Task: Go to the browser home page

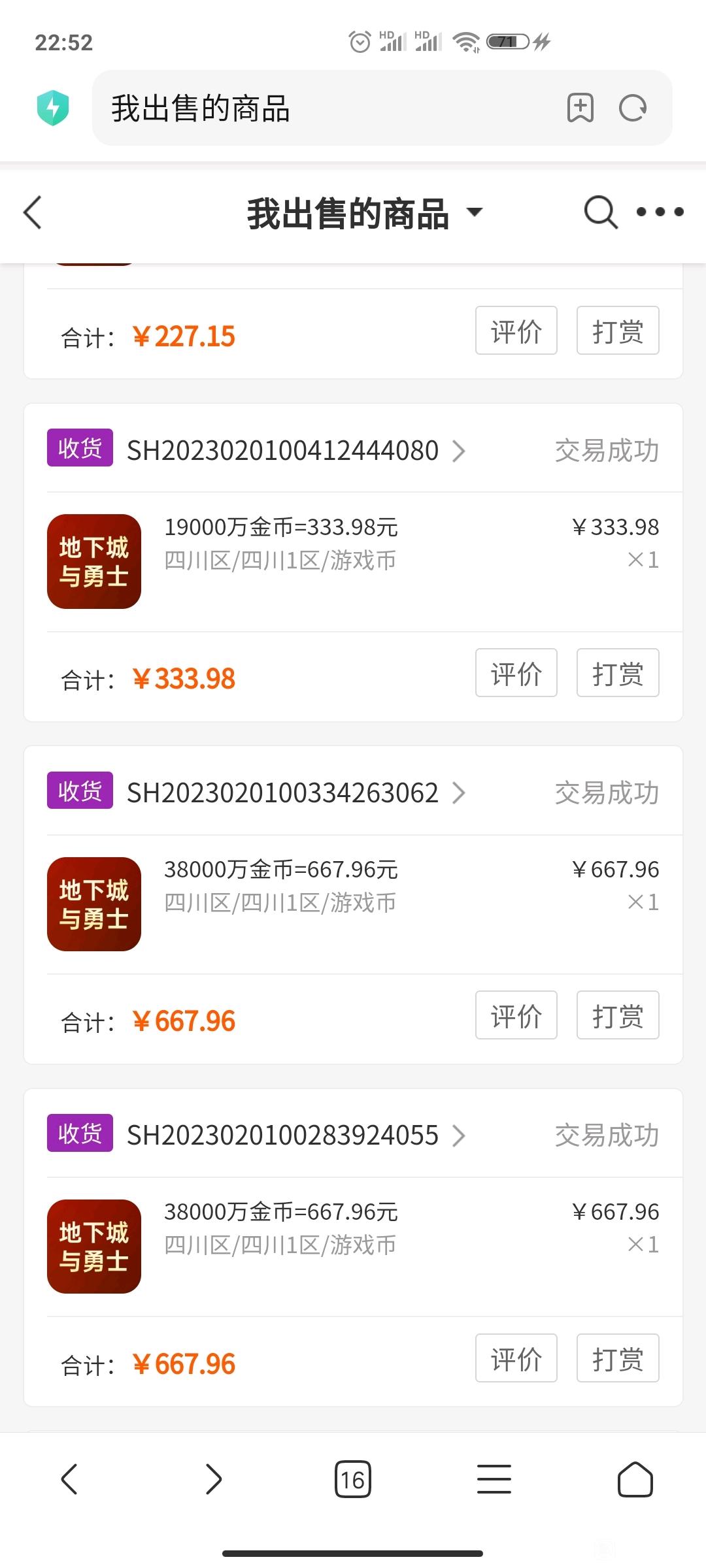Action: click(x=635, y=1480)
